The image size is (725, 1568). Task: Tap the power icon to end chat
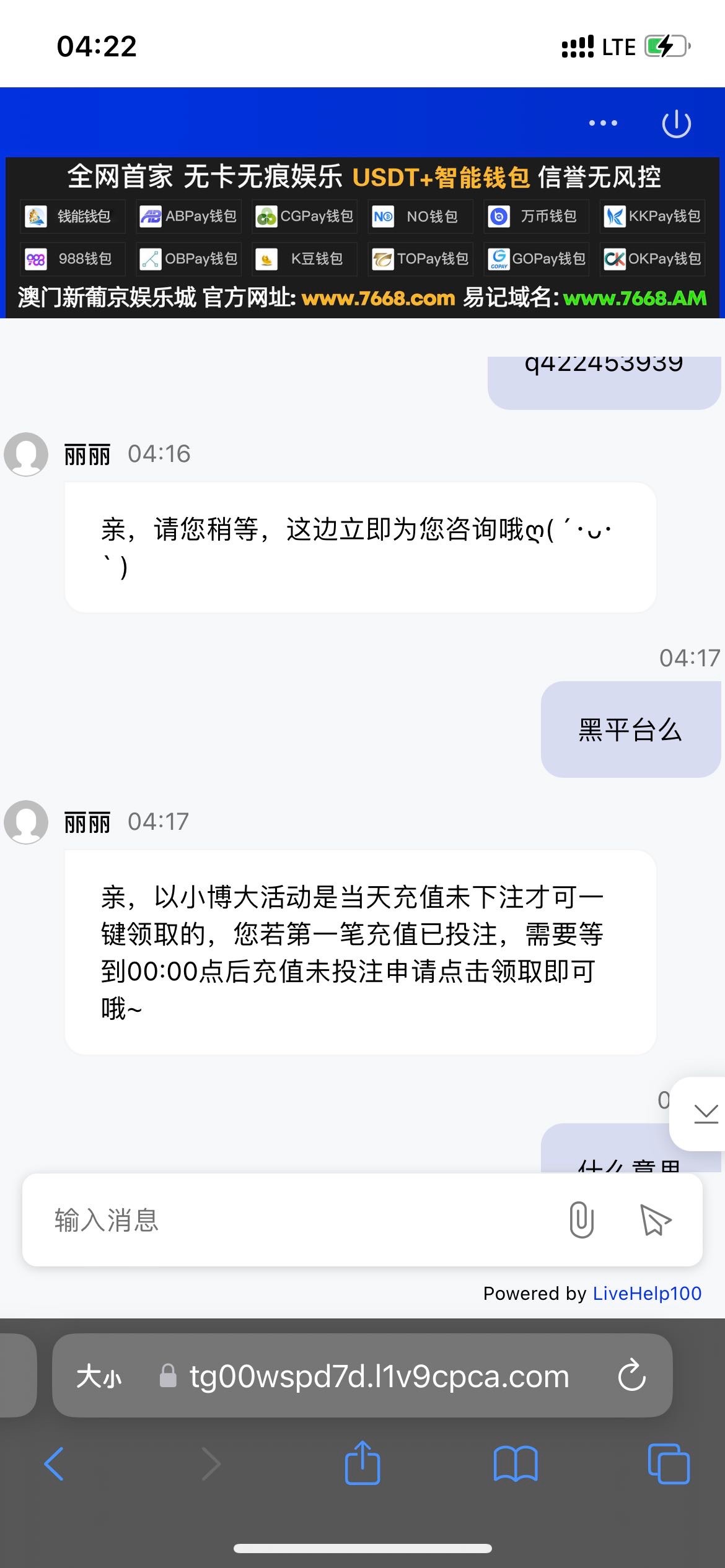click(x=676, y=123)
